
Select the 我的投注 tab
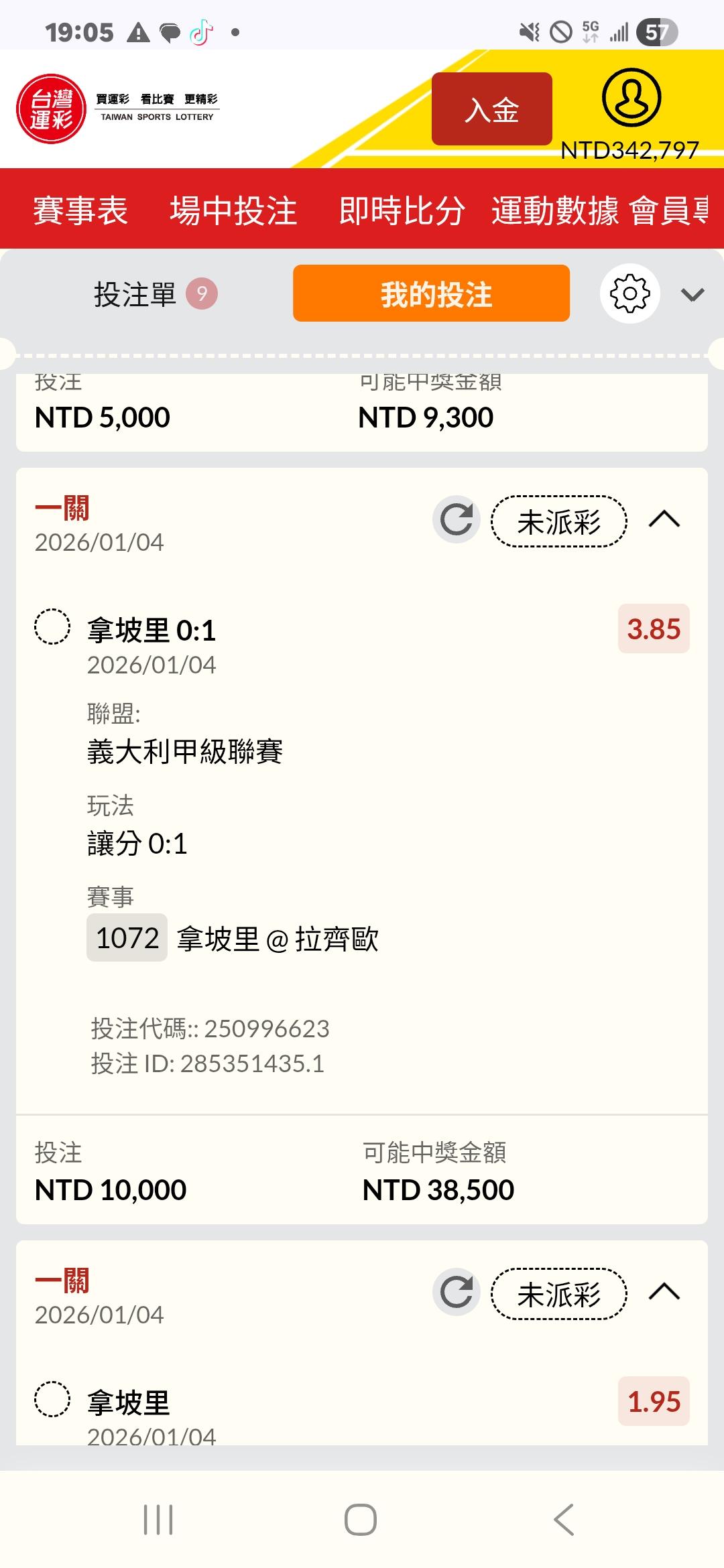tap(431, 294)
